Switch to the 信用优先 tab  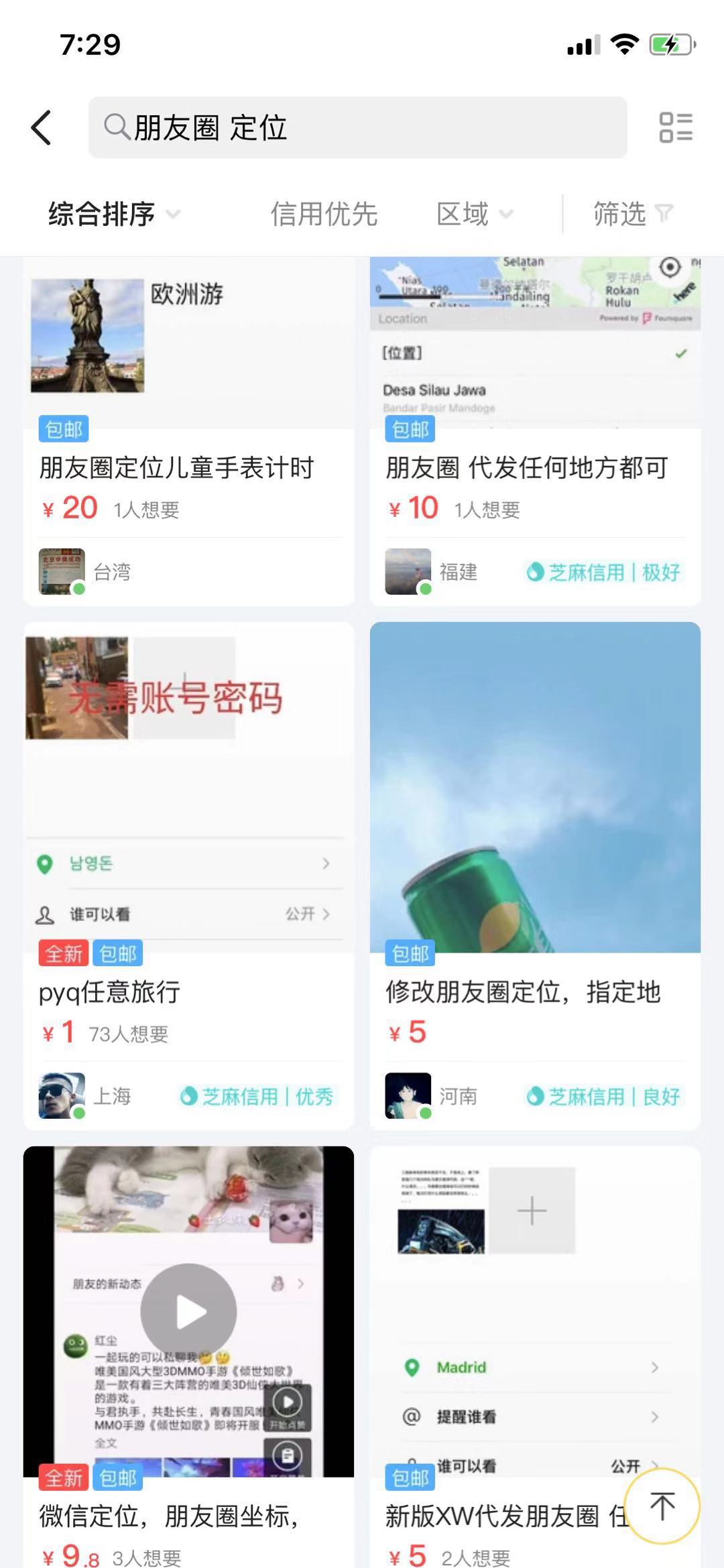tap(325, 214)
